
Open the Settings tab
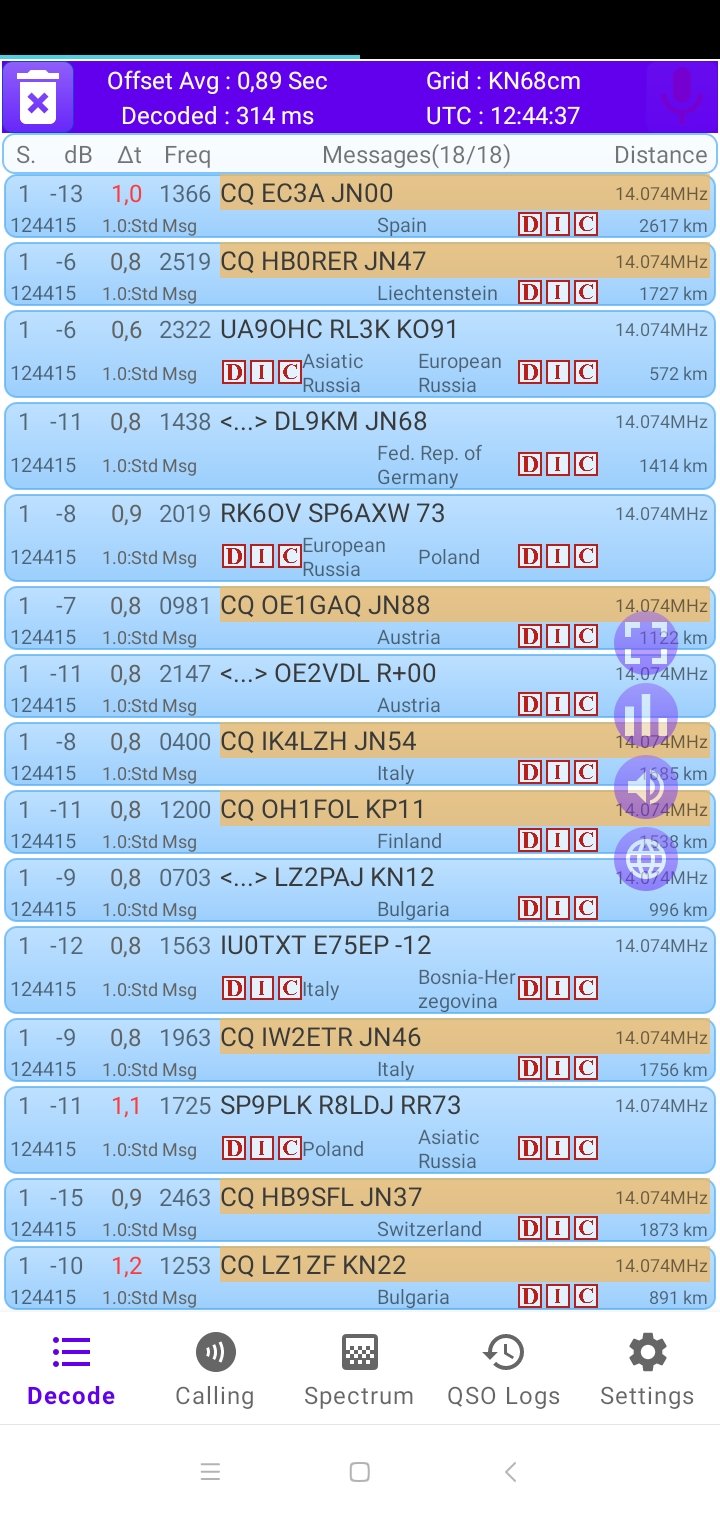coord(647,1372)
